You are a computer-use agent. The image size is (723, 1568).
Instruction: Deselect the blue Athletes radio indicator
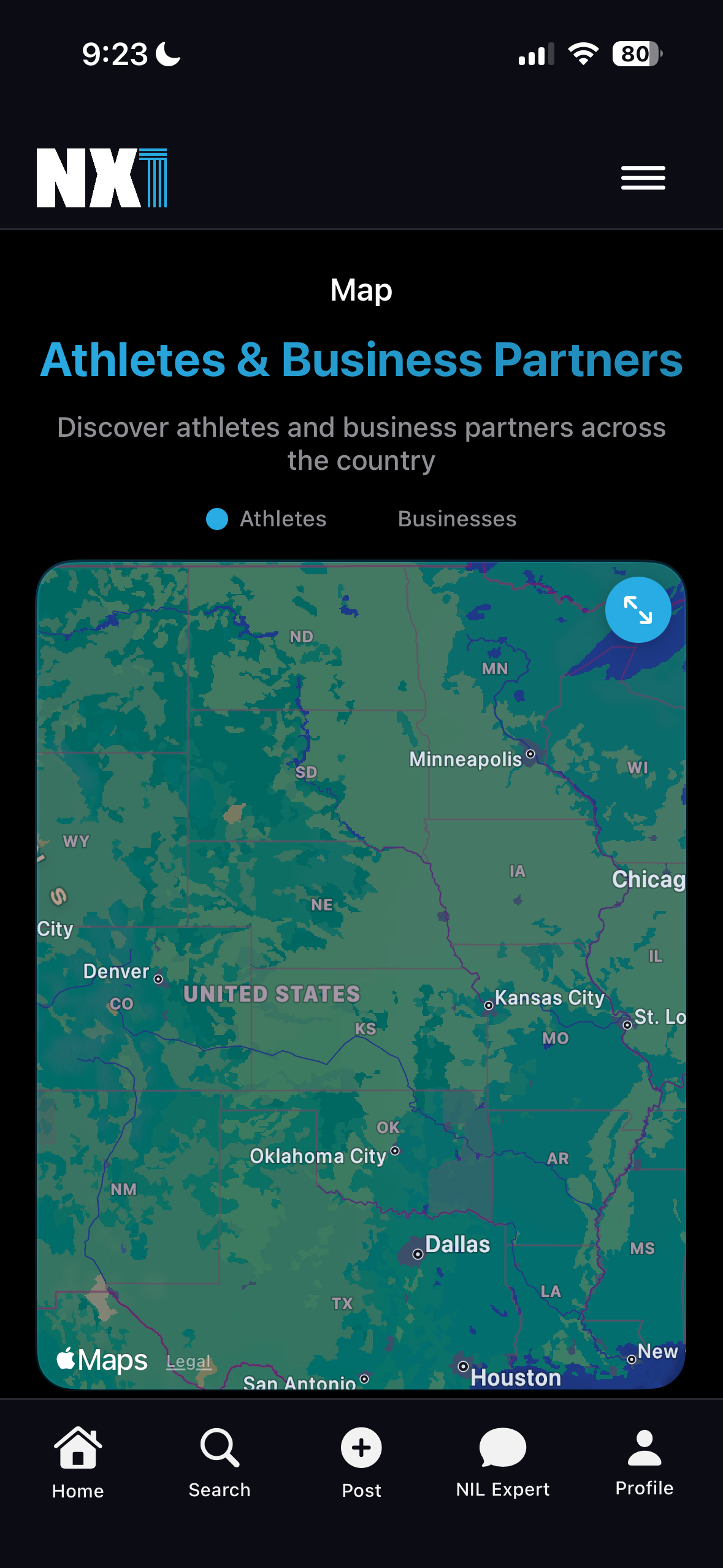point(217,518)
